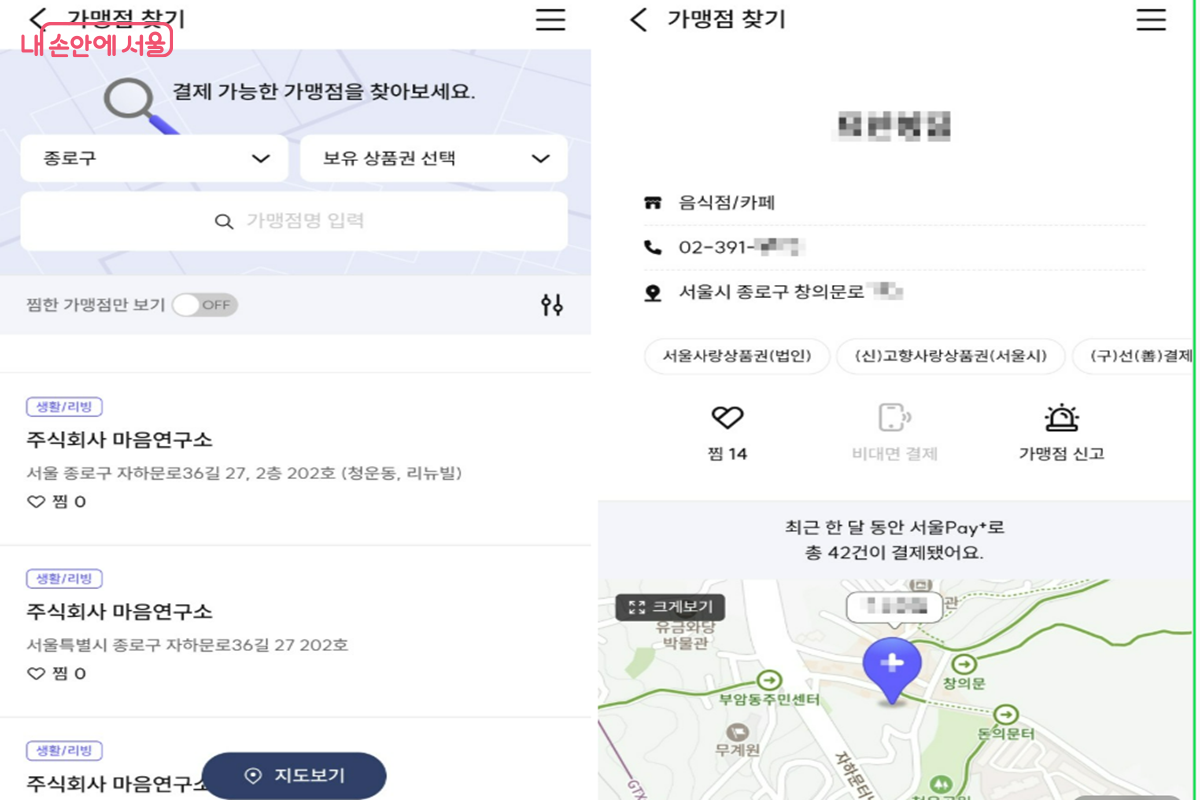Open the 종로구 district dropdown
Image resolution: width=1200 pixels, height=800 pixels.
(154, 158)
